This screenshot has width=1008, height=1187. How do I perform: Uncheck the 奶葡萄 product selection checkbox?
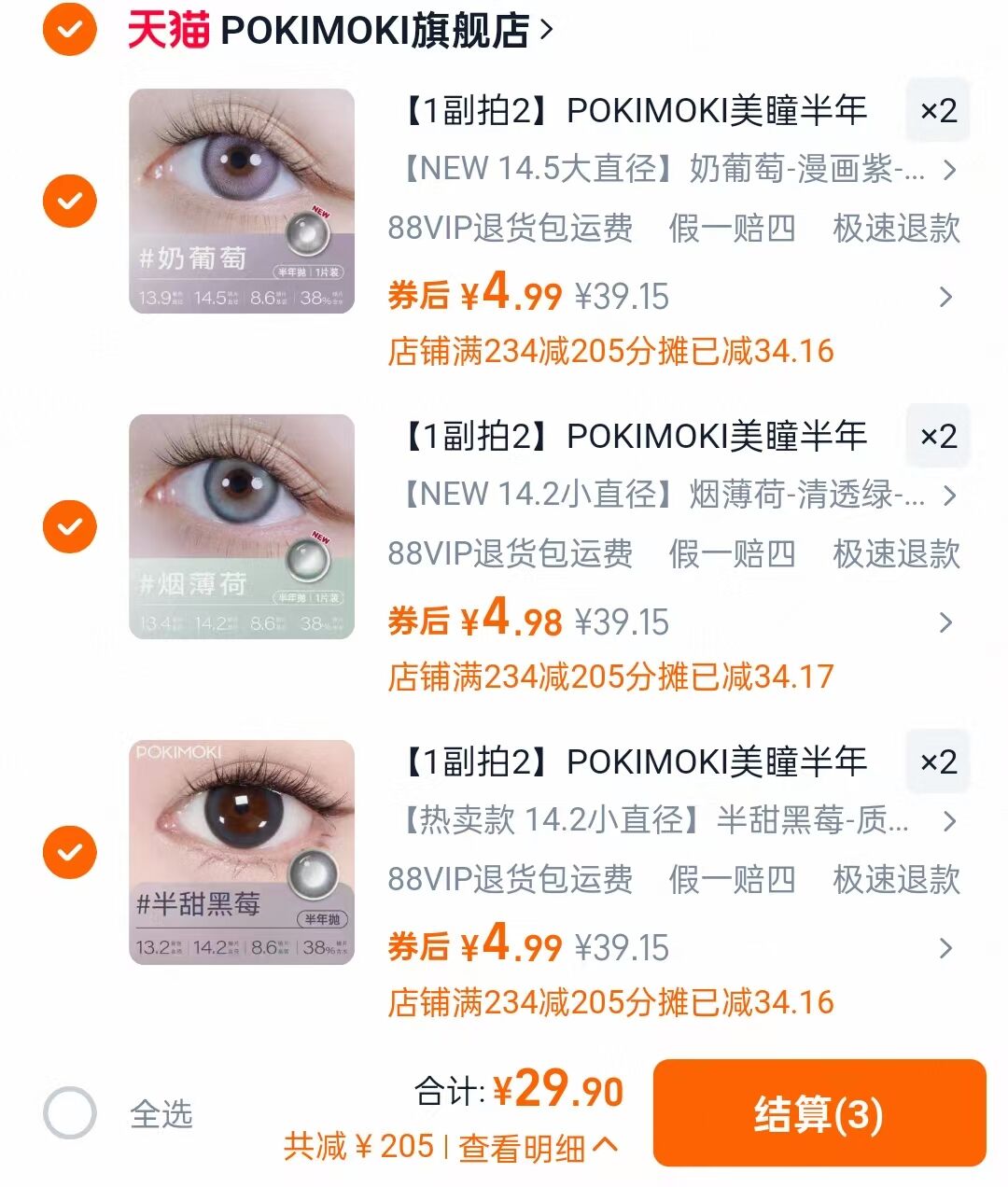click(x=68, y=199)
